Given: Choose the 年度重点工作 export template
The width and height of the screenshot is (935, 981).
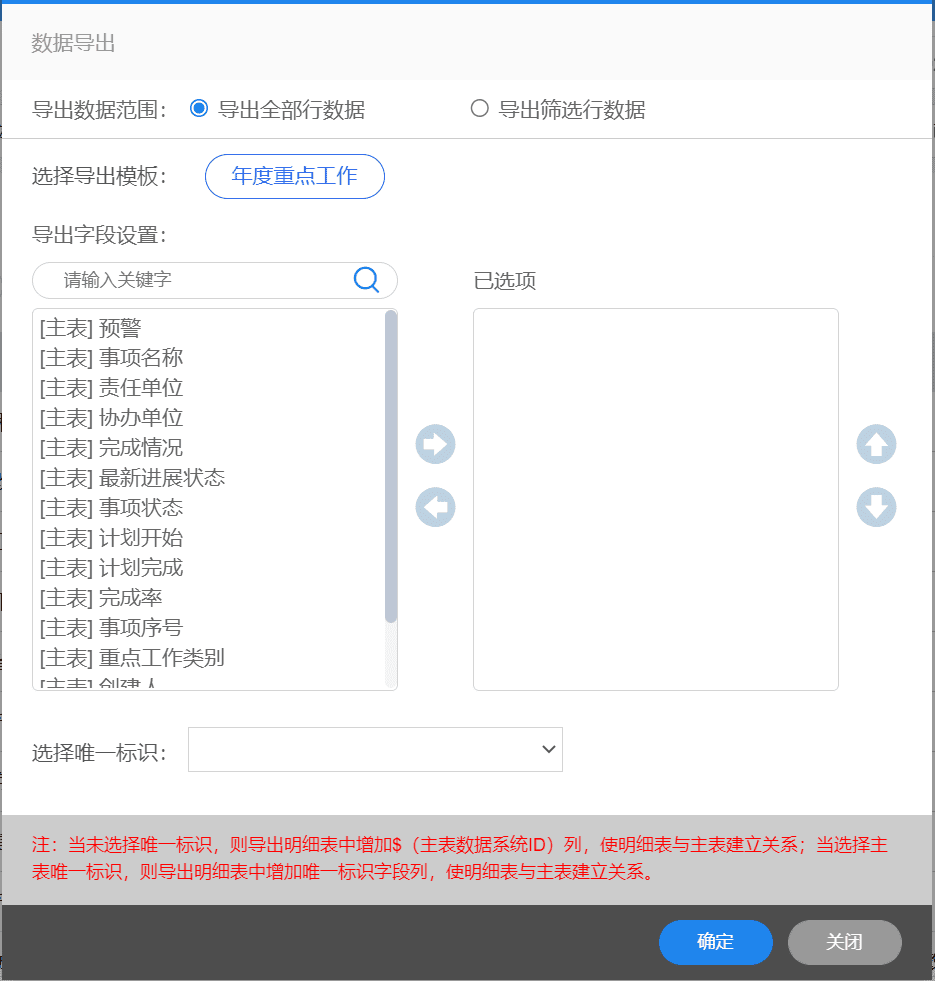Looking at the screenshot, I should (x=295, y=176).
